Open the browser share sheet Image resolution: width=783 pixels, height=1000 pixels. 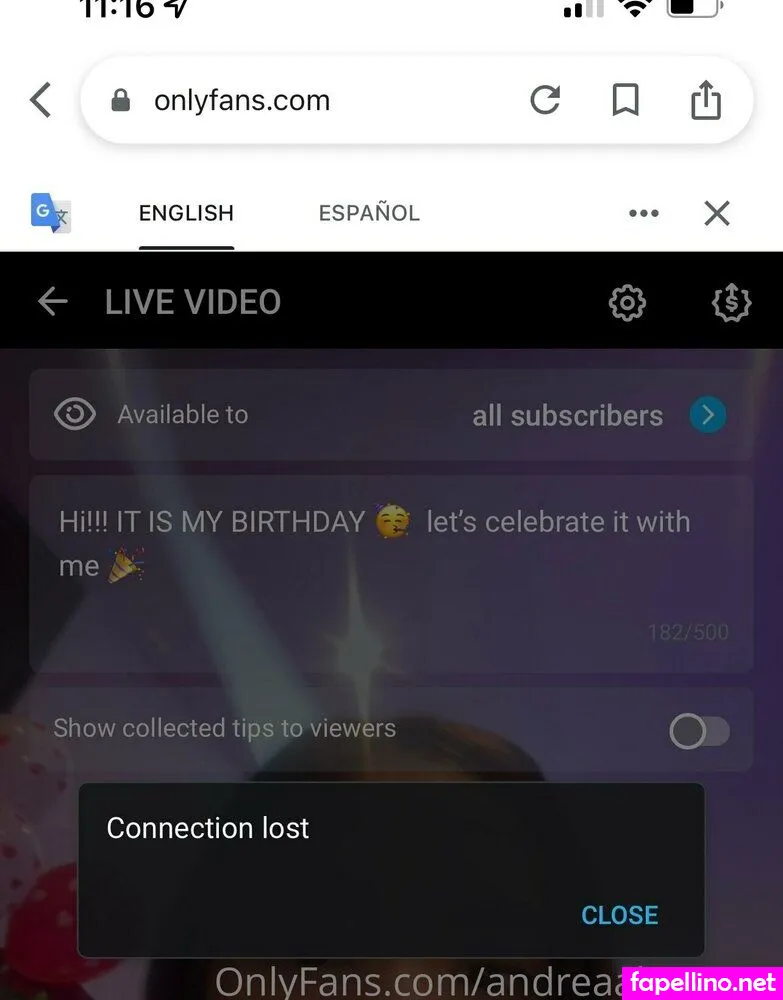pos(705,100)
